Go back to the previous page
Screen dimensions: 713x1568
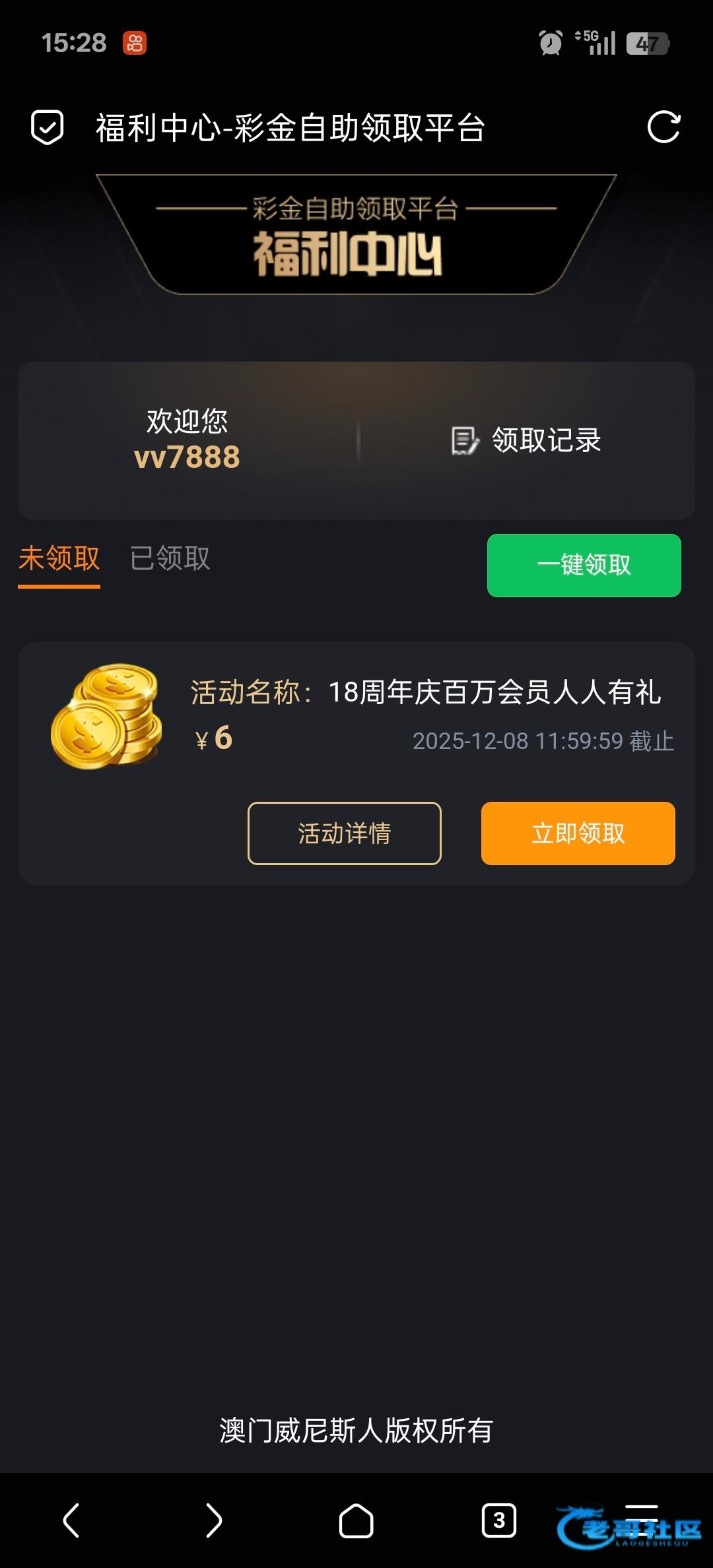pos(71,1520)
